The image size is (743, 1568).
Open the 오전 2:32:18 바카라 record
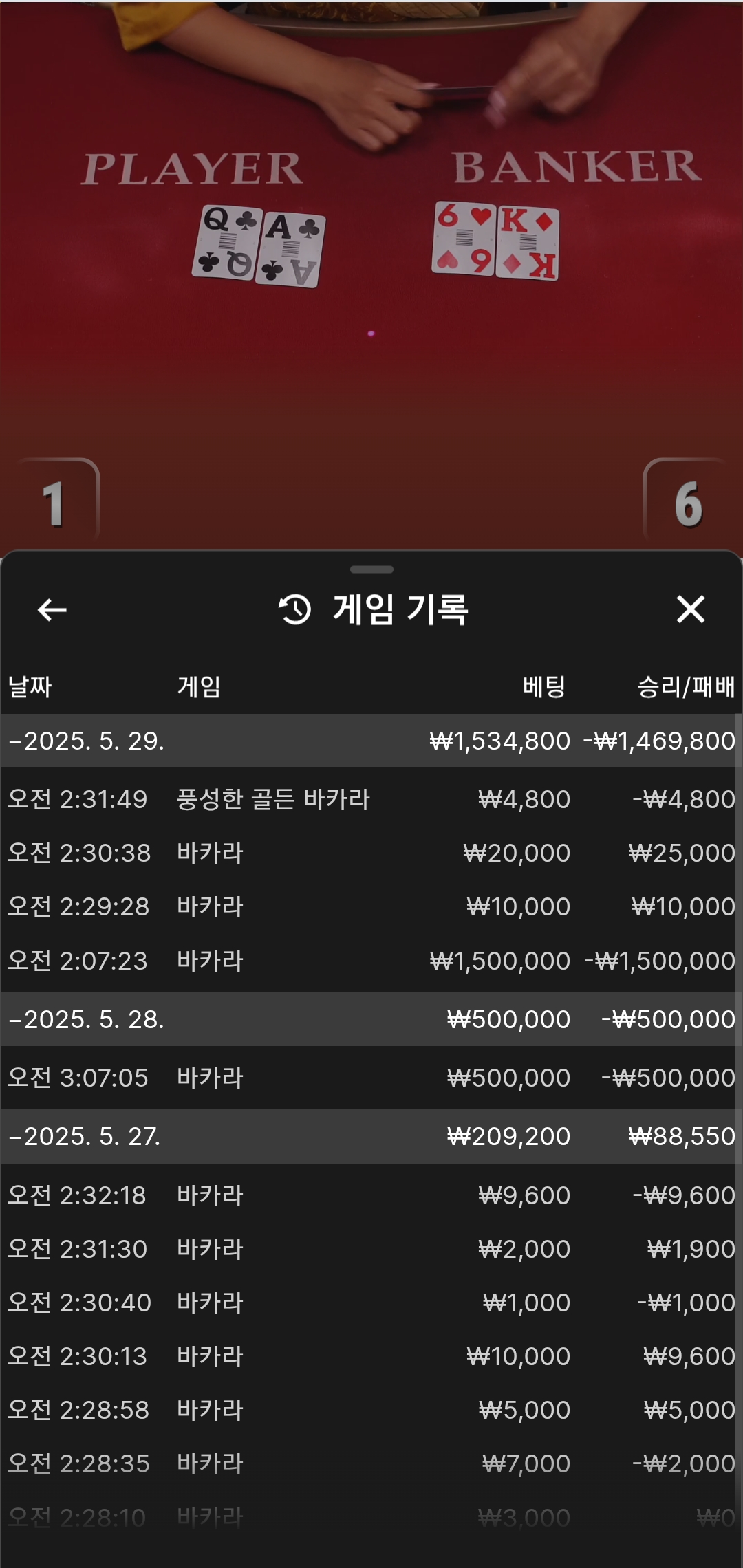(x=371, y=1195)
